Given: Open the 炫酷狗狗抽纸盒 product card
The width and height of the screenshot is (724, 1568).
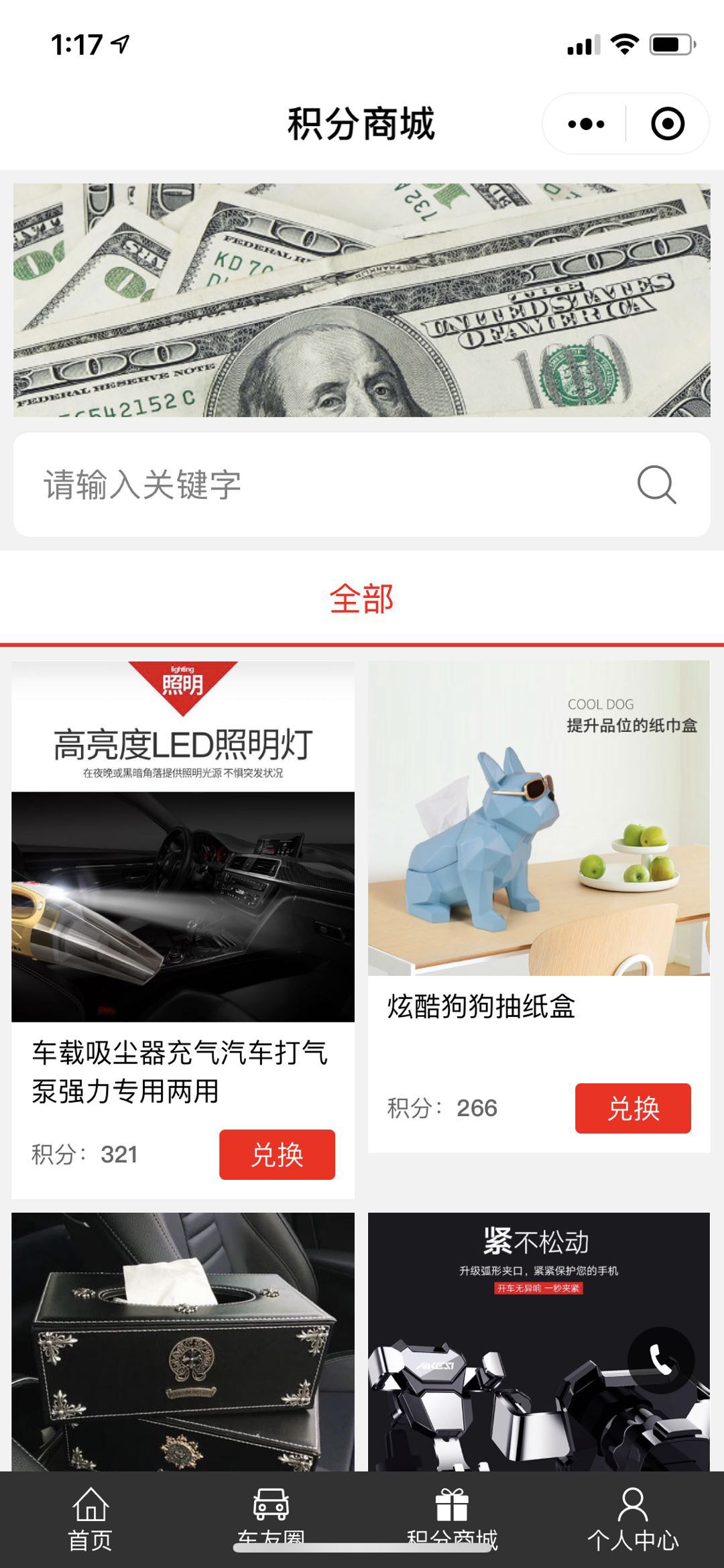Looking at the screenshot, I should [x=538, y=838].
